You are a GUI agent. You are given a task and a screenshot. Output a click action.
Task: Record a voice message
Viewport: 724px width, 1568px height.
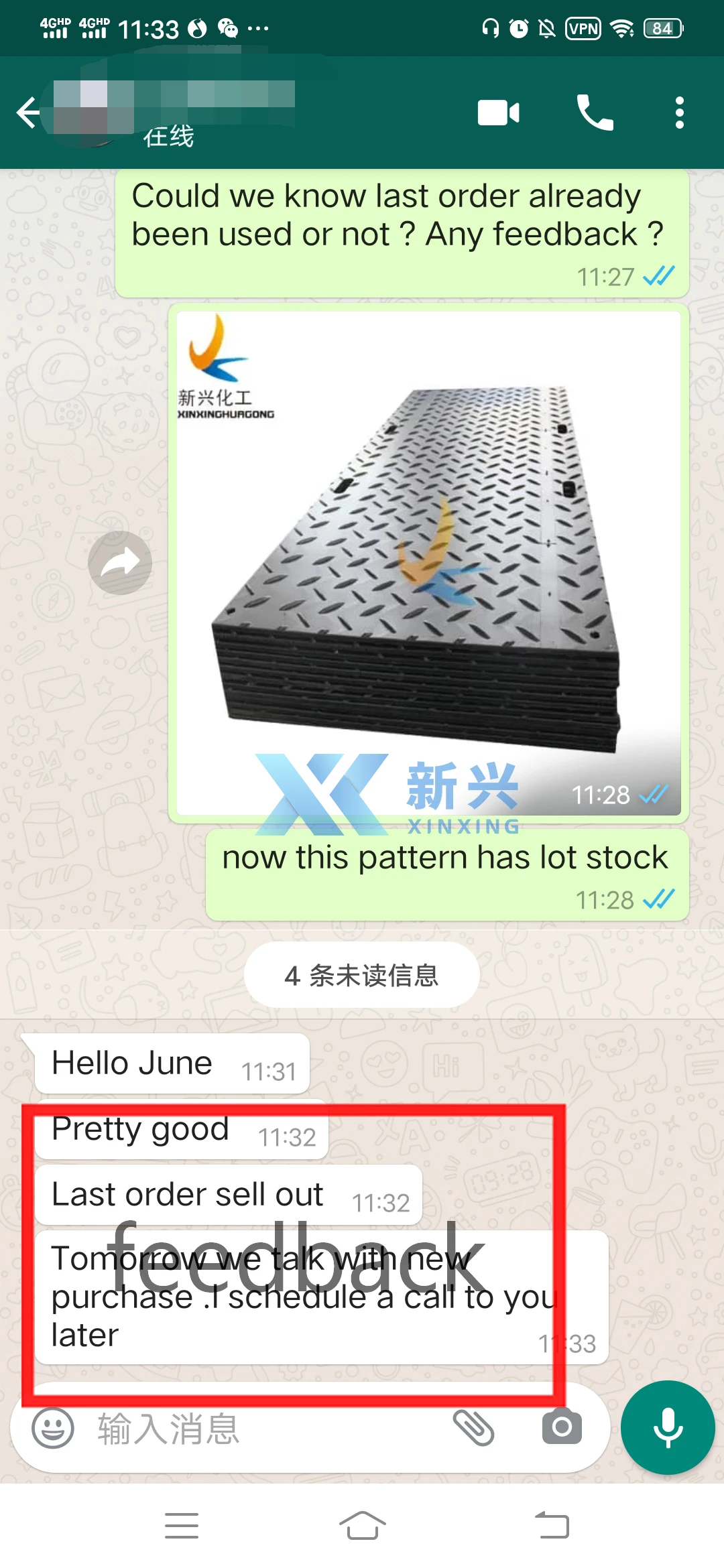point(668,1428)
